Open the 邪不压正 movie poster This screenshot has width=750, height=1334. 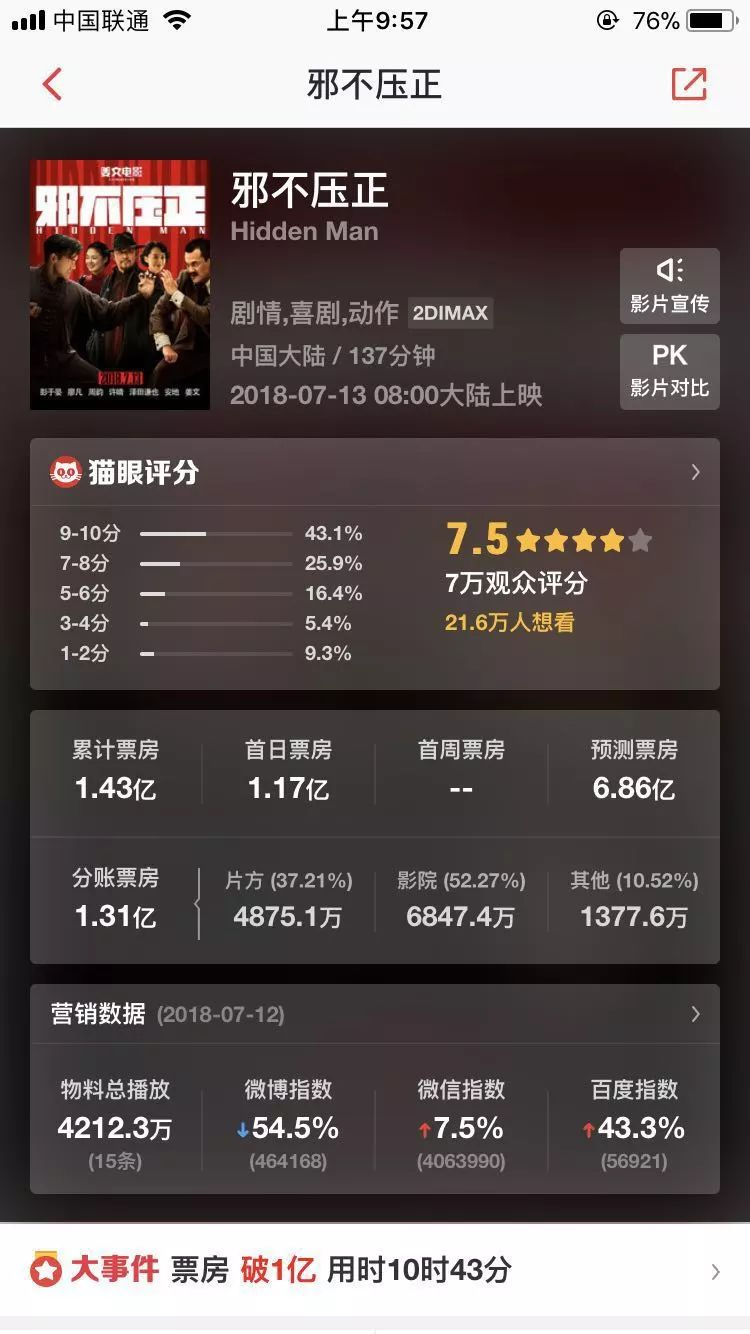pos(120,285)
